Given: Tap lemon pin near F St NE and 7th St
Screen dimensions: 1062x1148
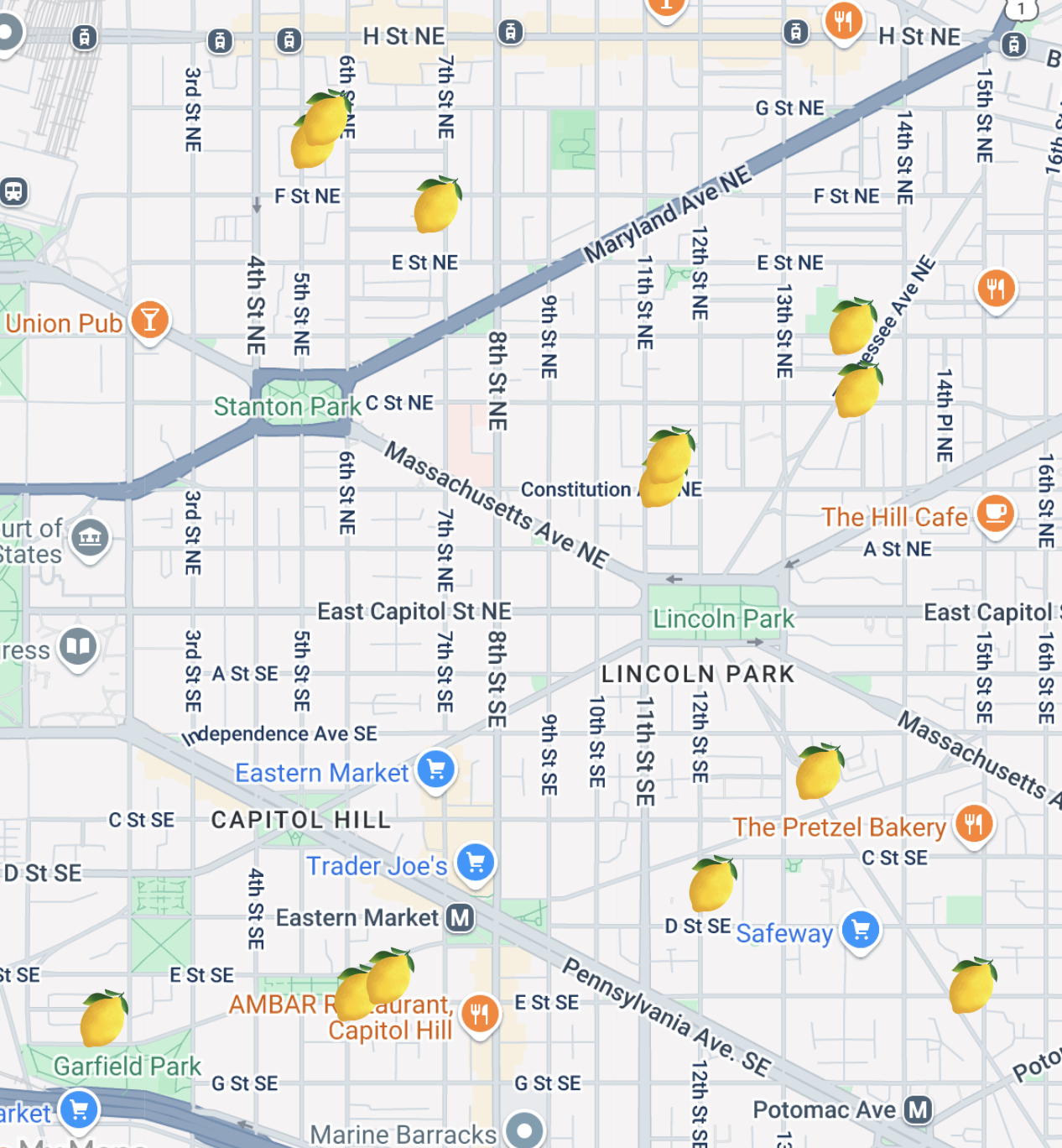Looking at the screenshot, I should click(x=437, y=206).
